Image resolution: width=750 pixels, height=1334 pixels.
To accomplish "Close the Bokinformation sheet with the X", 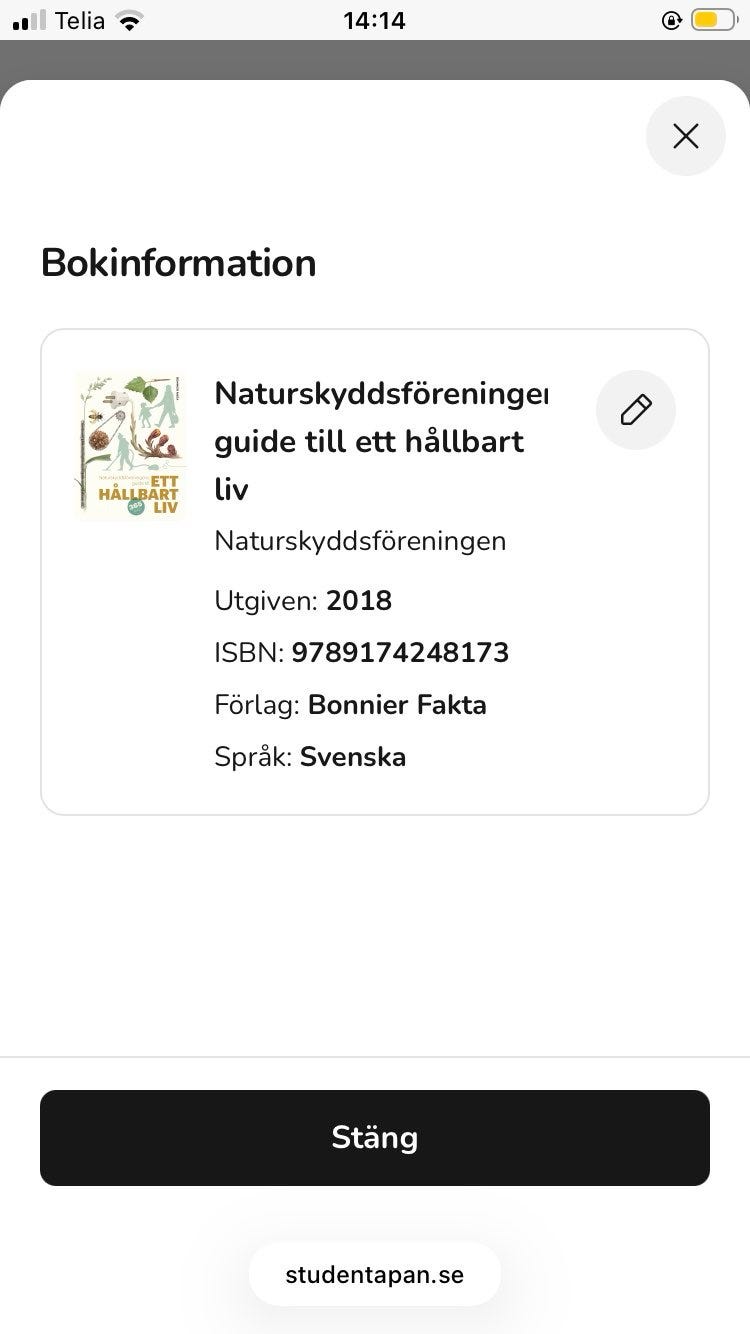I will pyautogui.click(x=686, y=136).
